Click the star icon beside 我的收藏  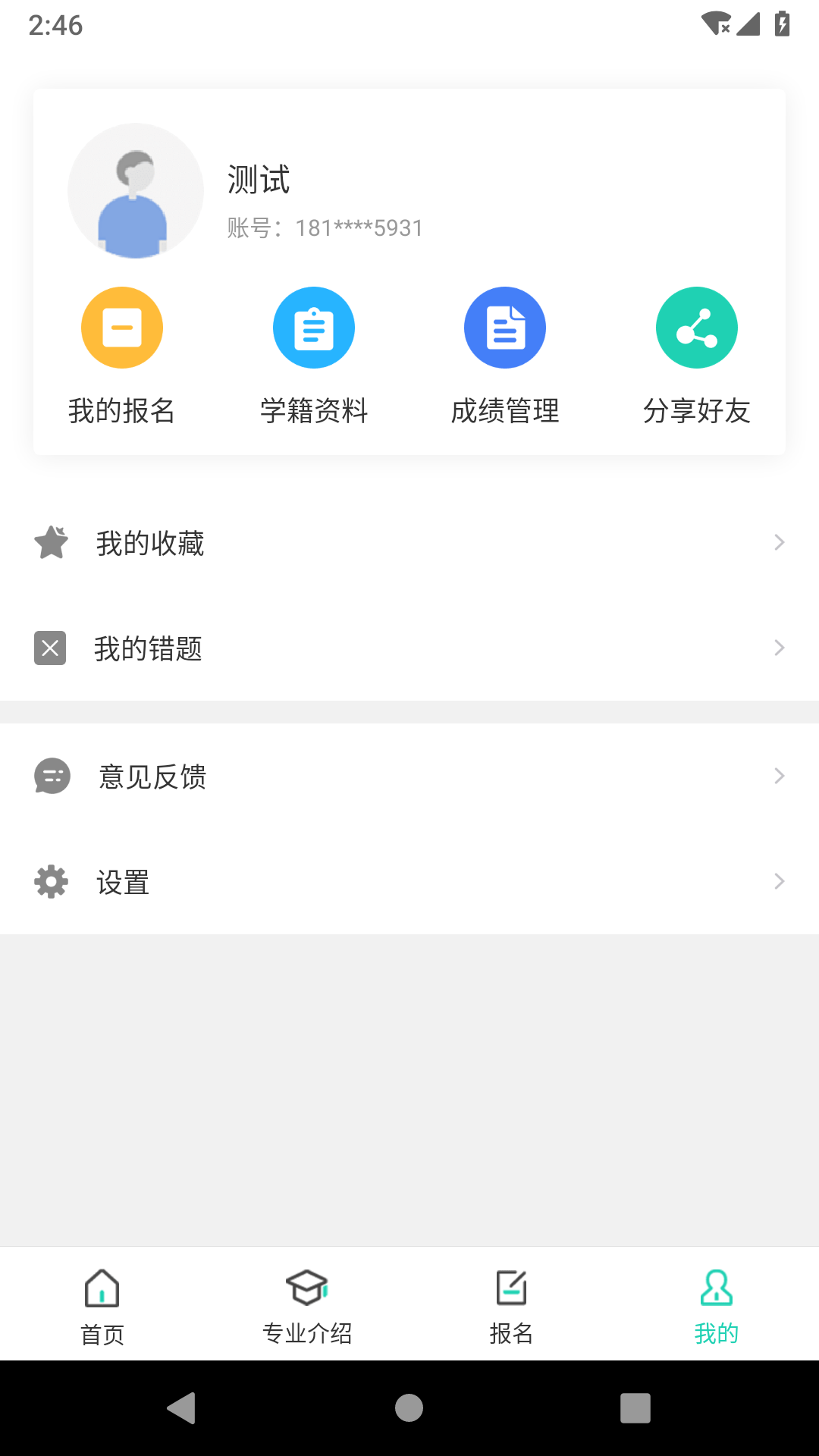50,542
